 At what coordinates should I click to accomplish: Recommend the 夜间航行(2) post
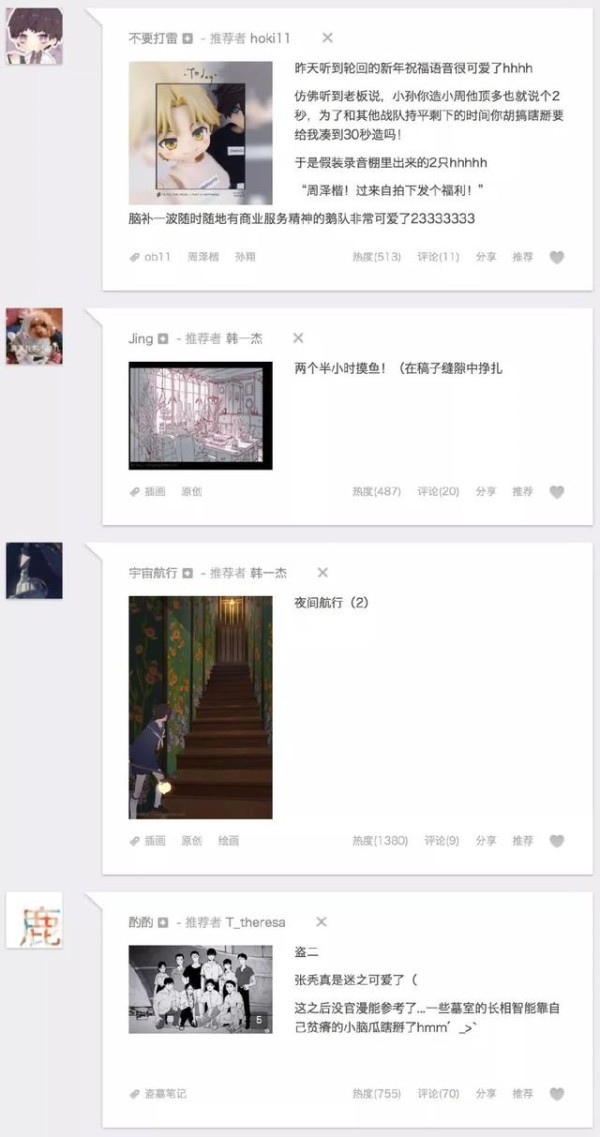(522, 841)
